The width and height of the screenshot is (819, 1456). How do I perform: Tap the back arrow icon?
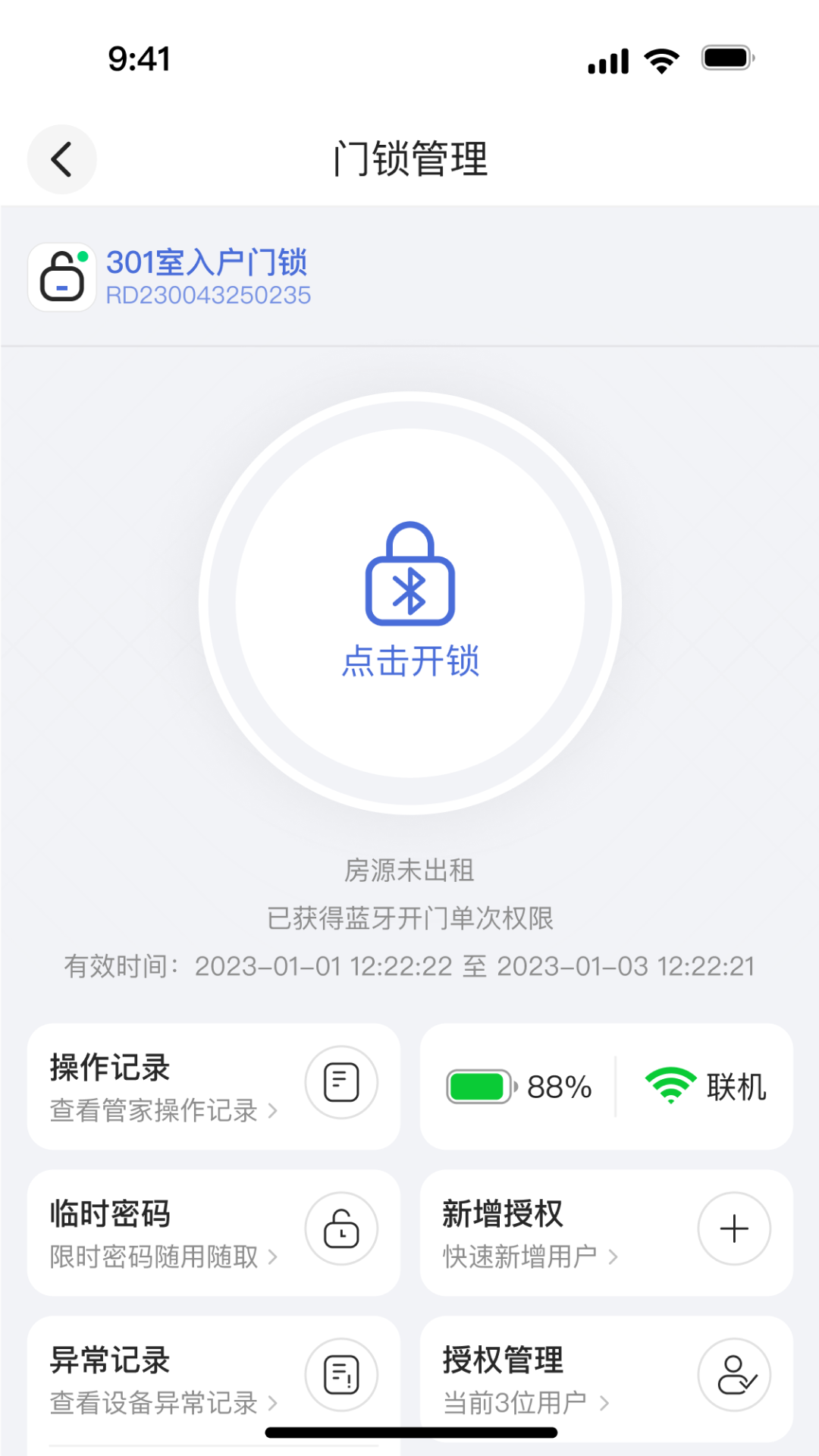(61, 159)
